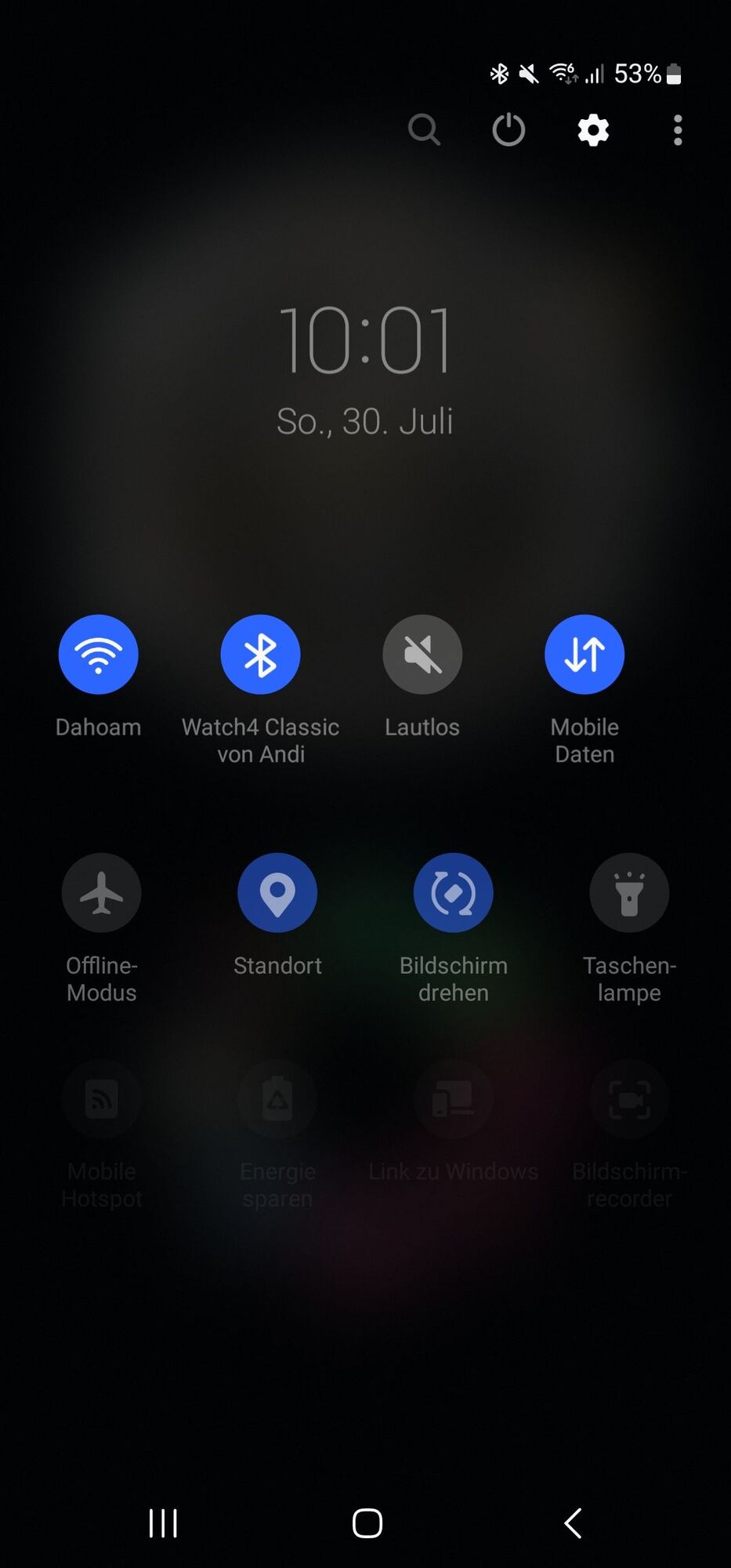Screen dimensions: 731x1568
Task: Activate Energie sparen
Action: point(277,1099)
